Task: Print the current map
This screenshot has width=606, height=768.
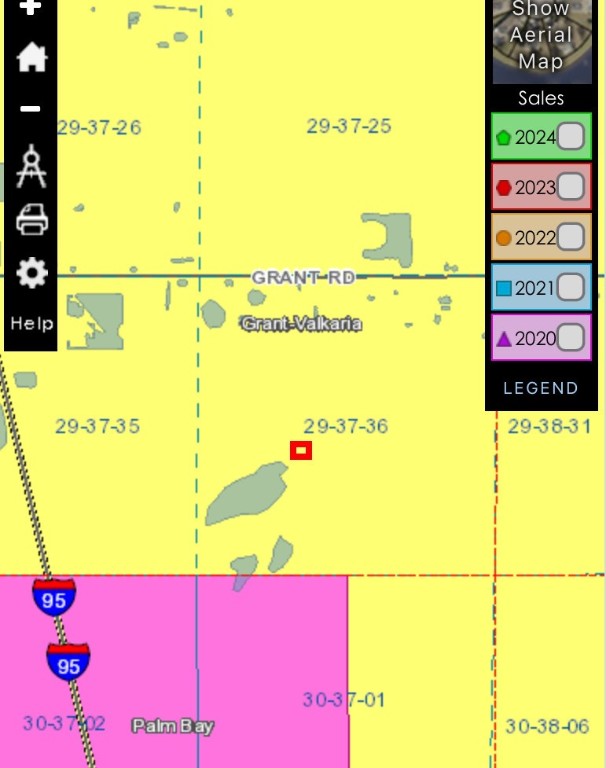Action: 31,219
